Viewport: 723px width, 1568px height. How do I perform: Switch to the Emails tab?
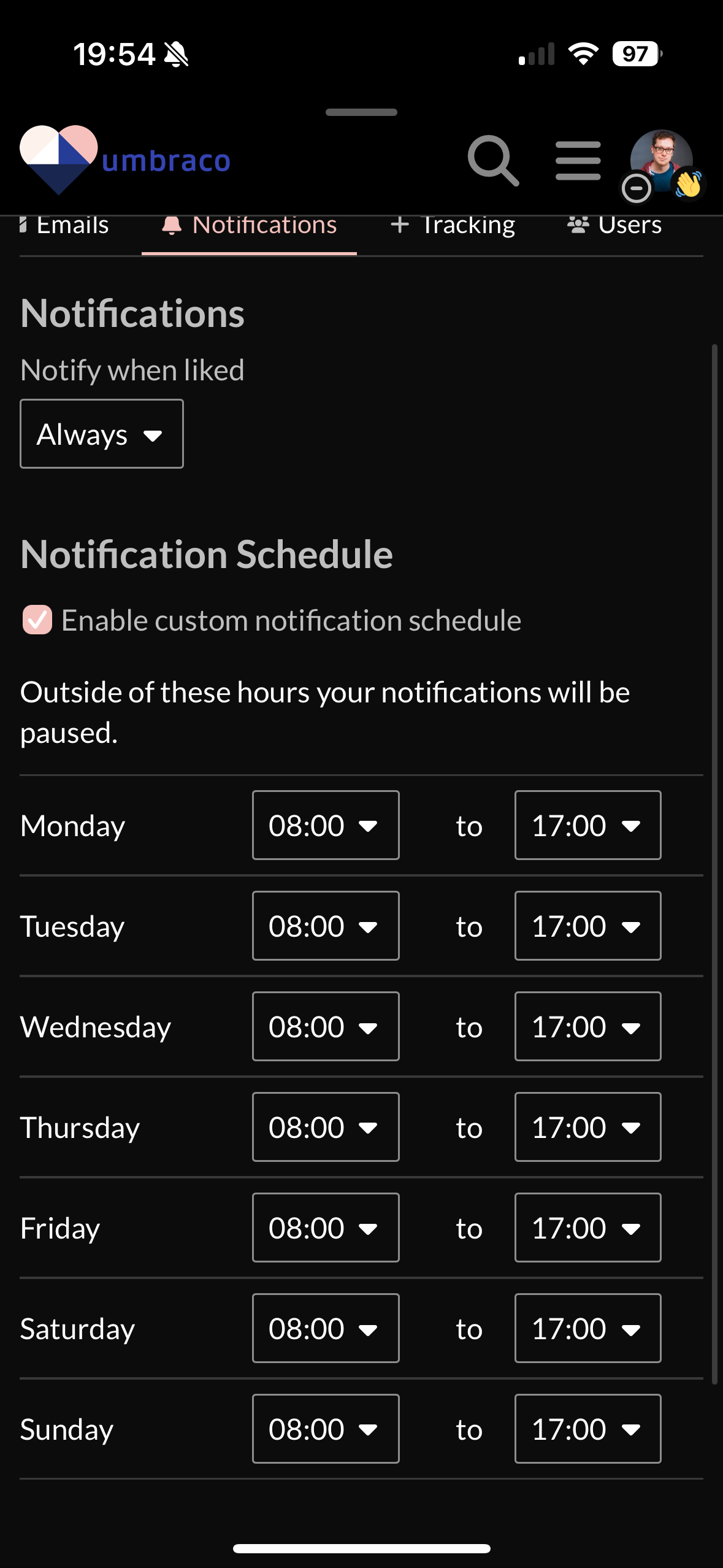(64, 225)
